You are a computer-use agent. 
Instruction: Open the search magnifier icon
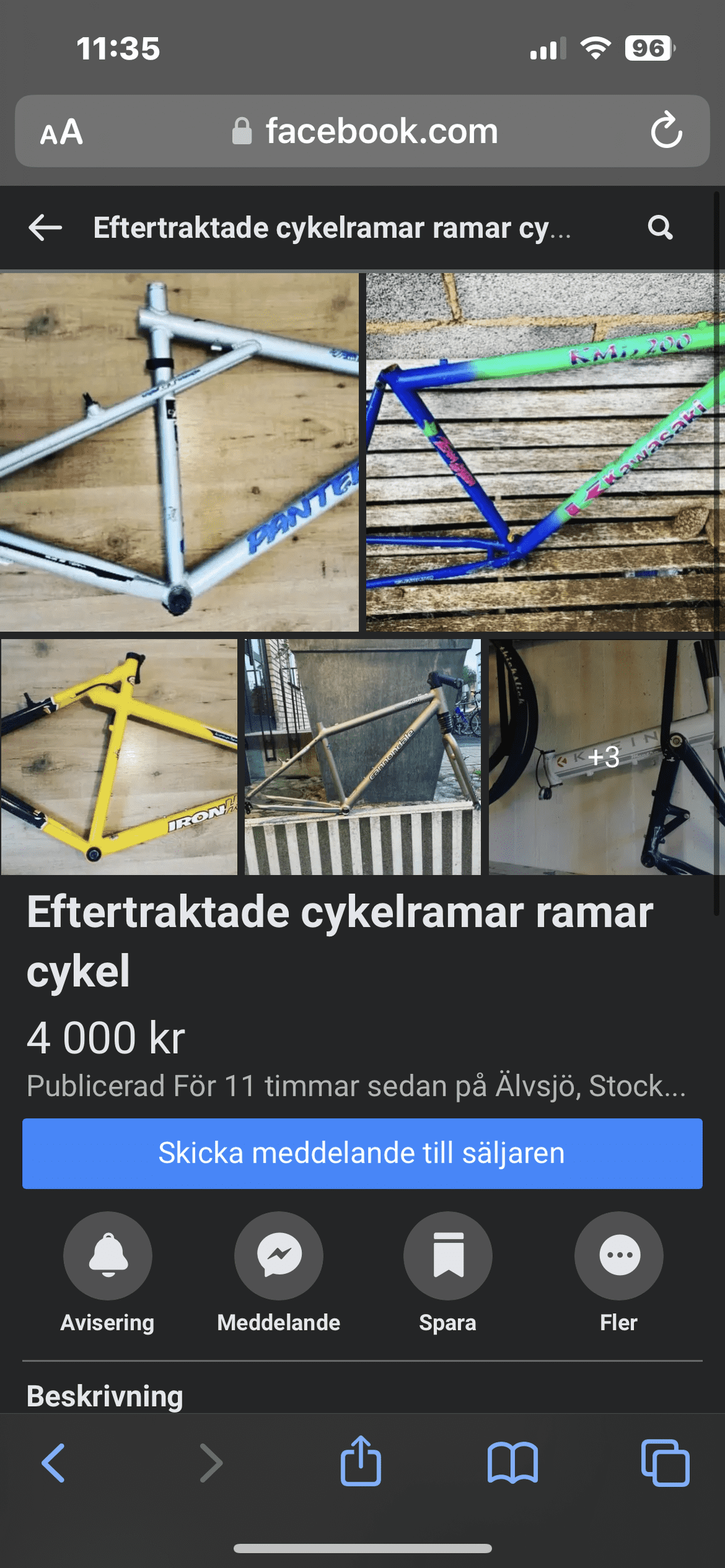coord(660,228)
